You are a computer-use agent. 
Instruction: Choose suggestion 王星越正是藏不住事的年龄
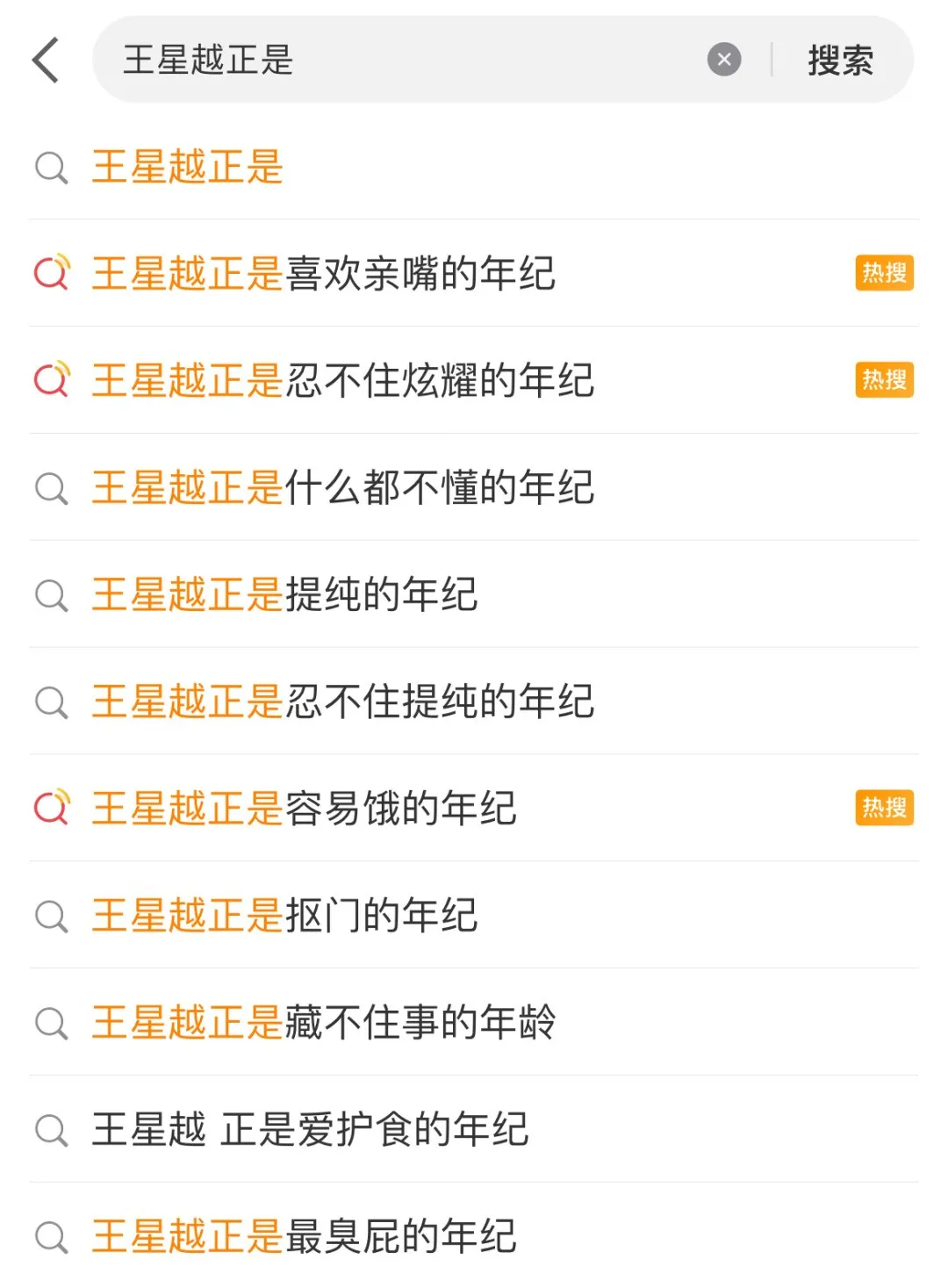324,1023
